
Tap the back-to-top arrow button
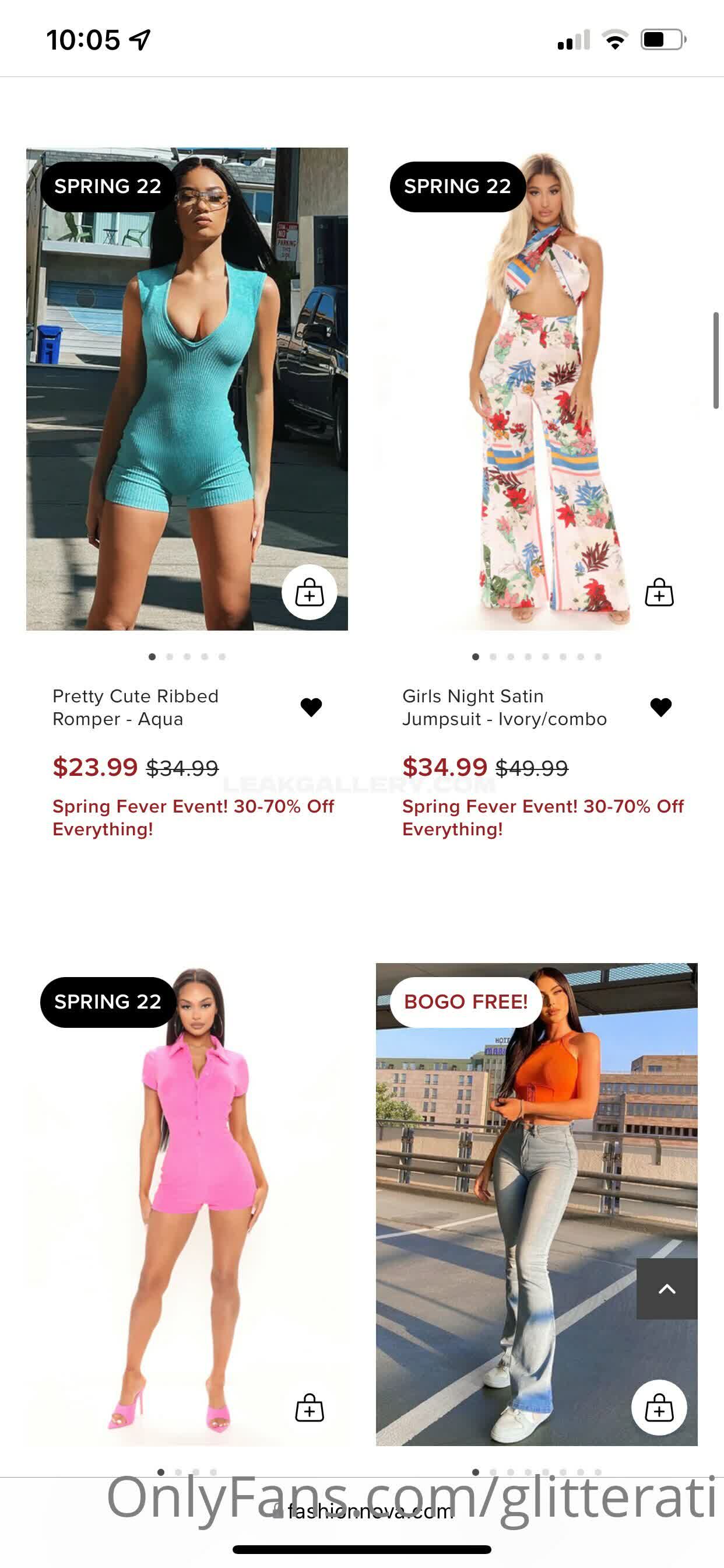(x=667, y=1289)
